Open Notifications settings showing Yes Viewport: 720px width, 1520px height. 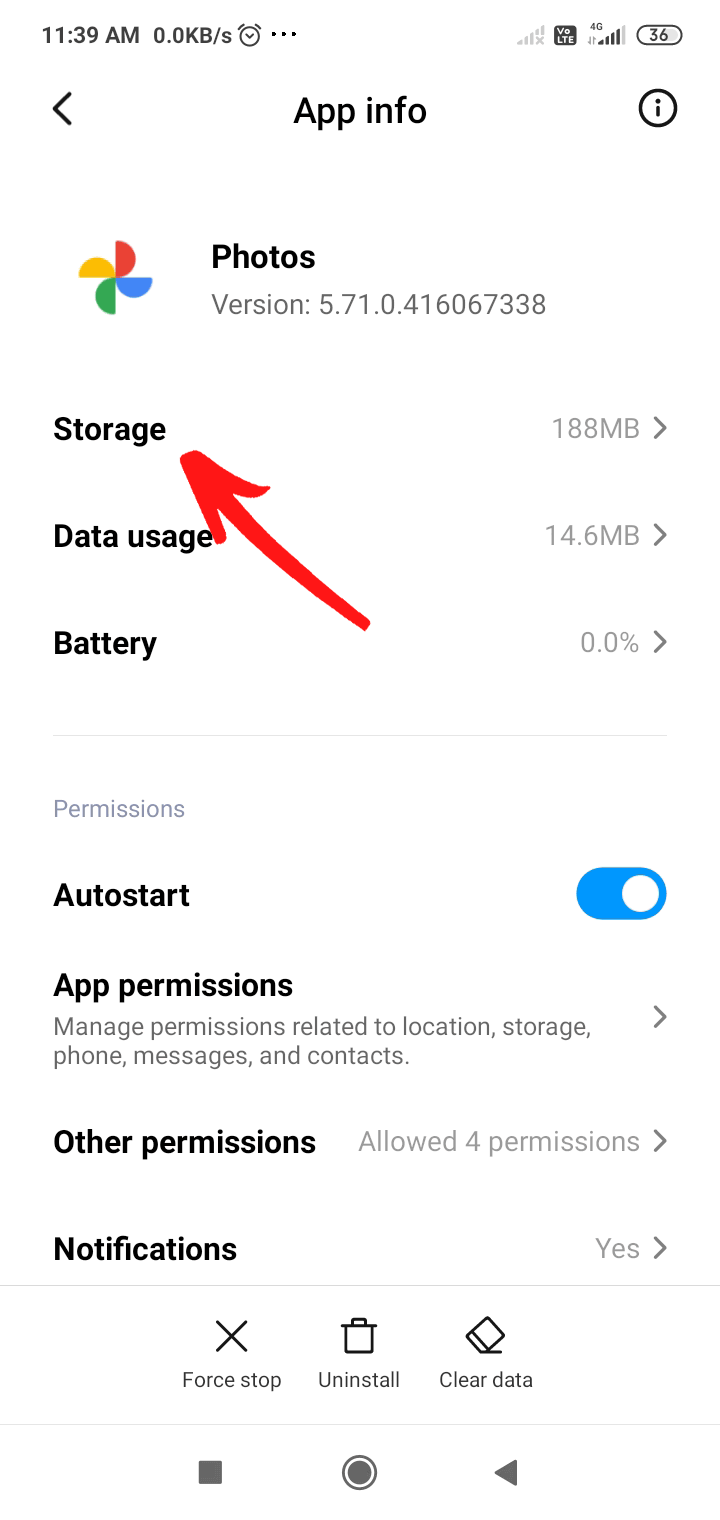[x=360, y=1248]
